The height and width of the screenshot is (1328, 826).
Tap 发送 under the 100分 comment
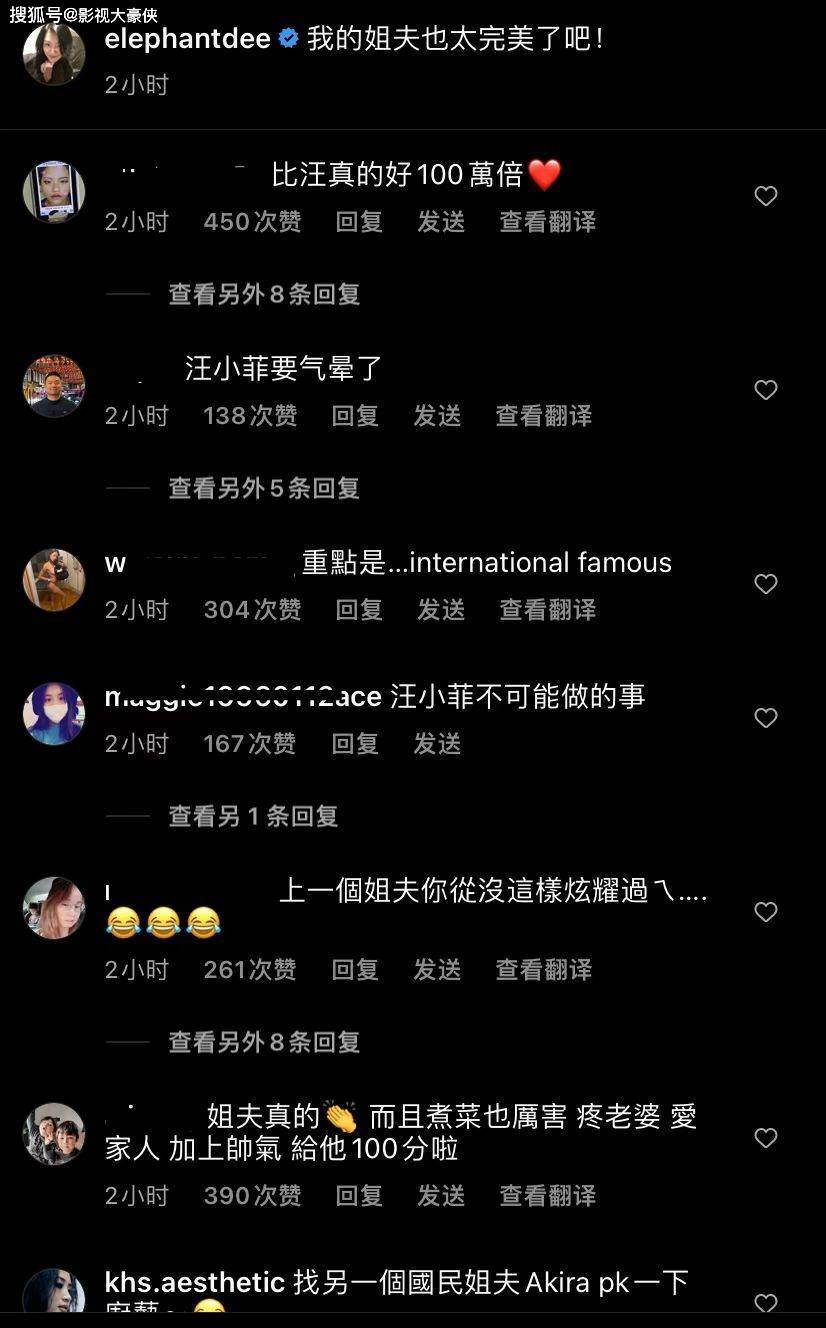441,1196
